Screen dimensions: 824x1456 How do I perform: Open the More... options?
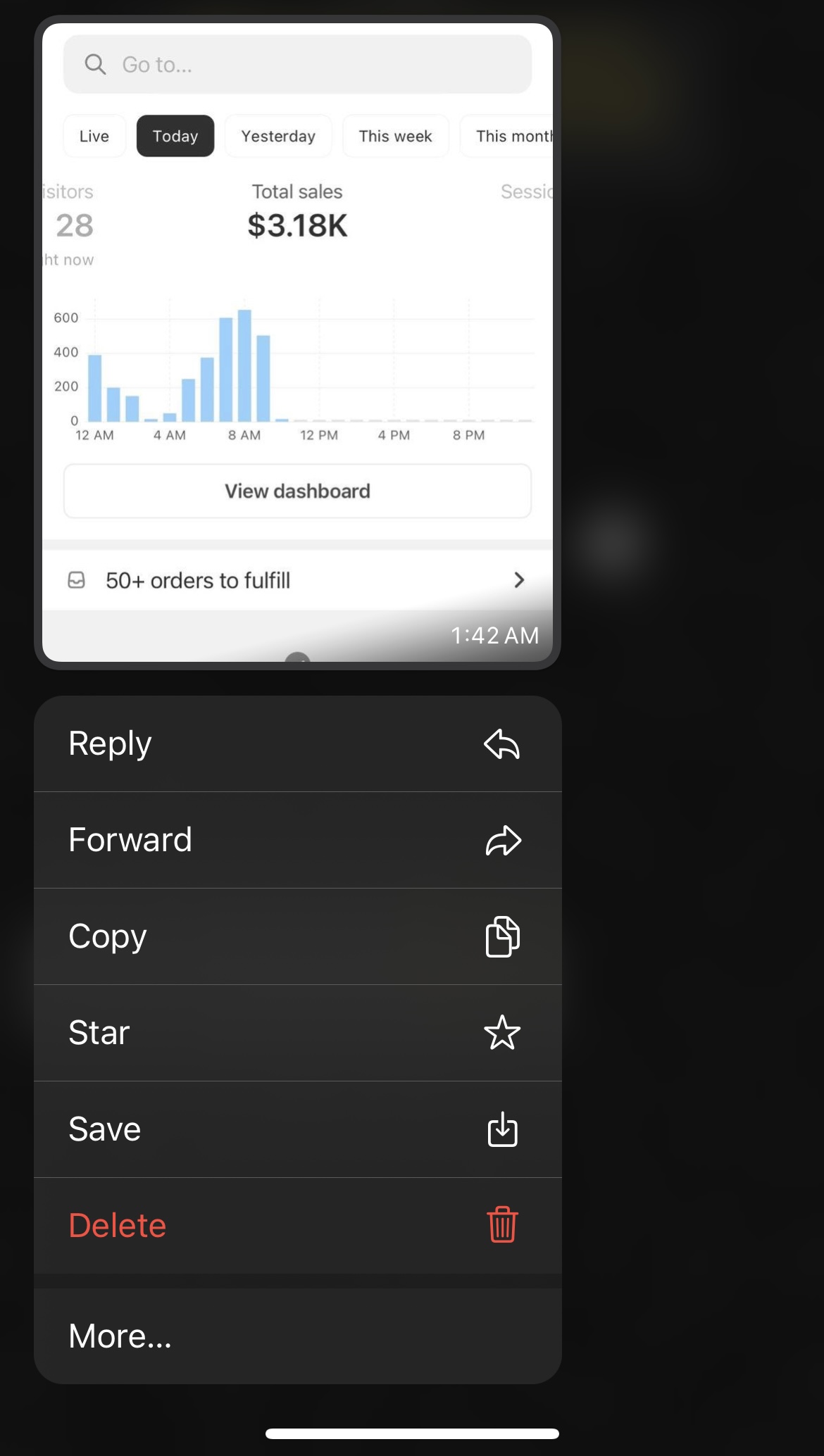pos(297,1336)
